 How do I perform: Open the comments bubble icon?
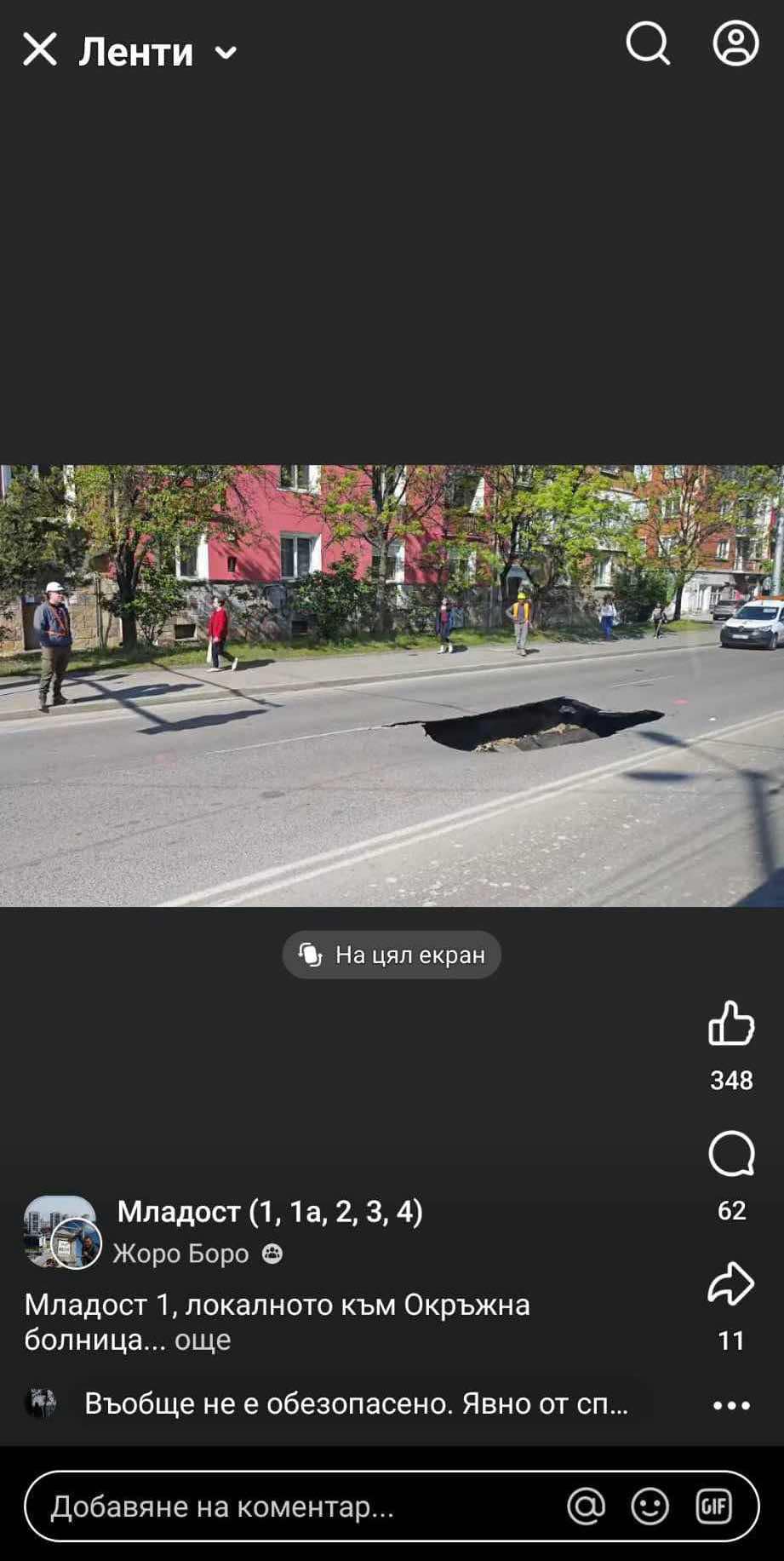(x=731, y=1155)
